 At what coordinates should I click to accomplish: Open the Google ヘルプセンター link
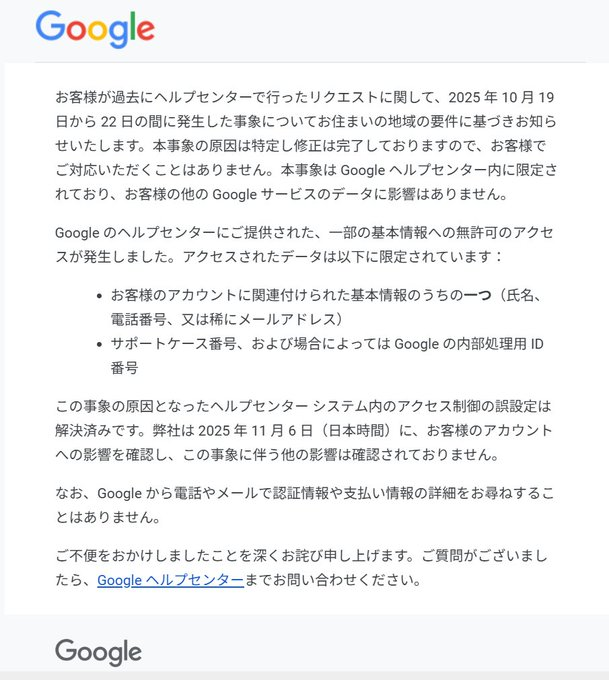click(170, 579)
